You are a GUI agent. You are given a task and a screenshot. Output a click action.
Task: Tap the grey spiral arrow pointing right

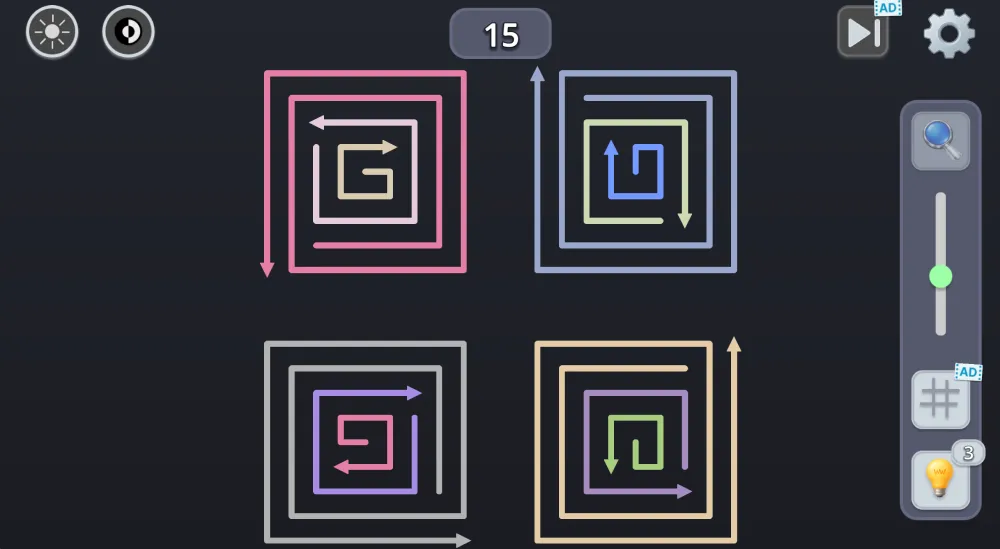(x=462, y=540)
